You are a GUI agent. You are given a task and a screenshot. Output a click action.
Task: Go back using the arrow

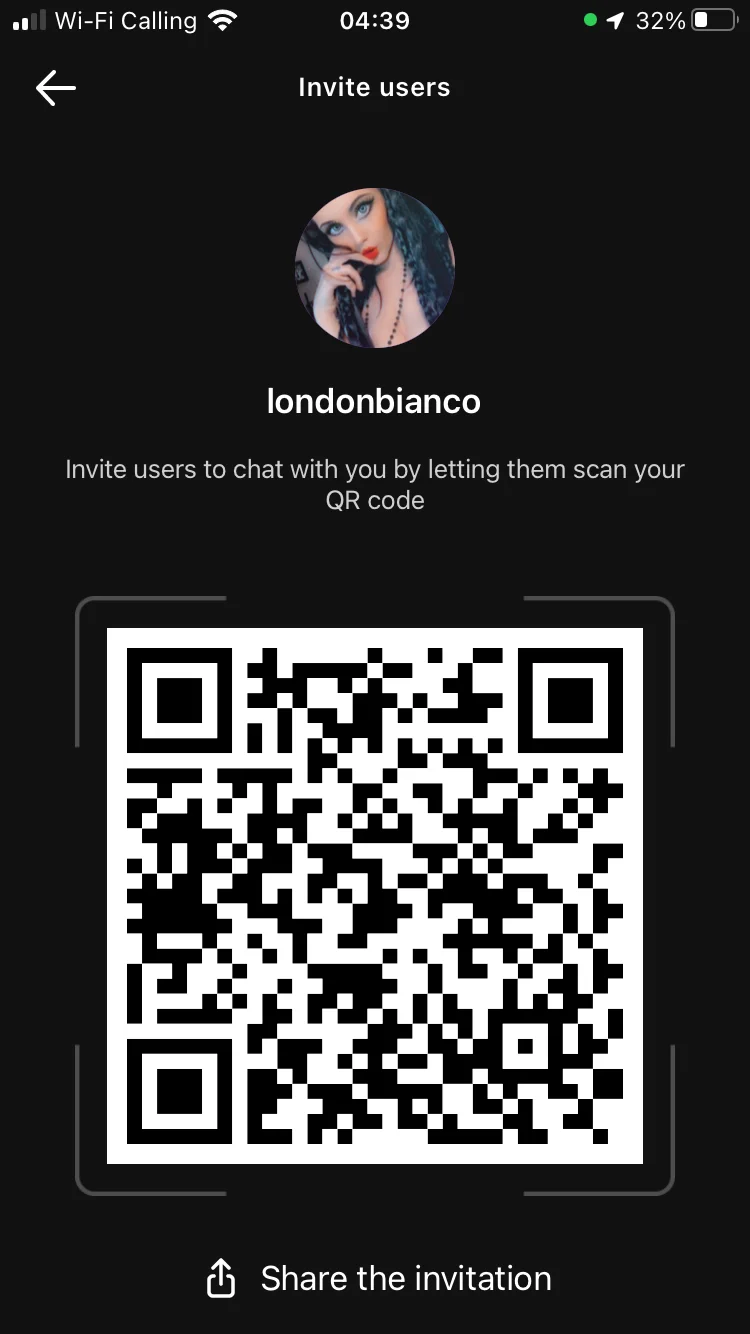[56, 88]
